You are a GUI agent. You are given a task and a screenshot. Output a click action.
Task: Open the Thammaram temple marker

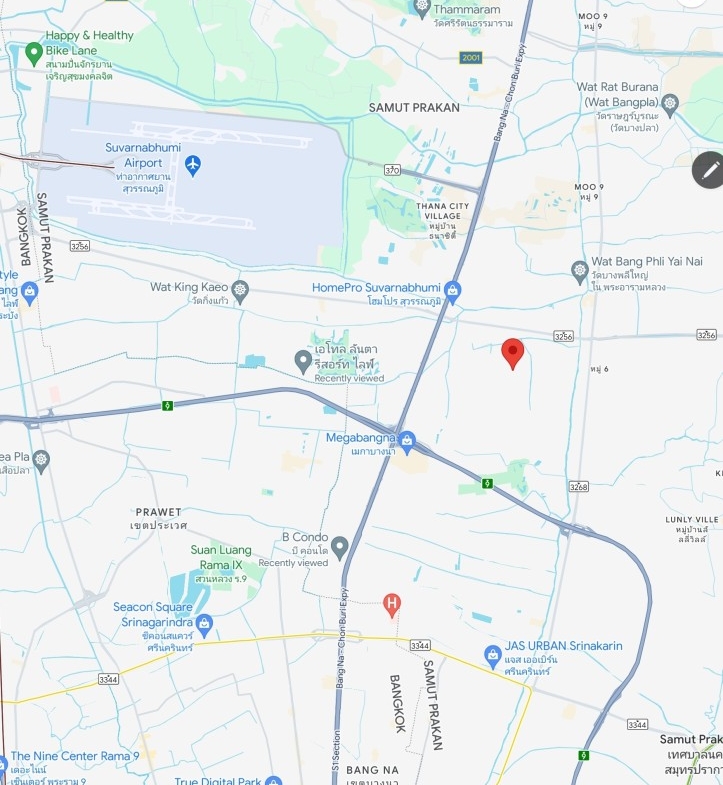click(x=422, y=7)
